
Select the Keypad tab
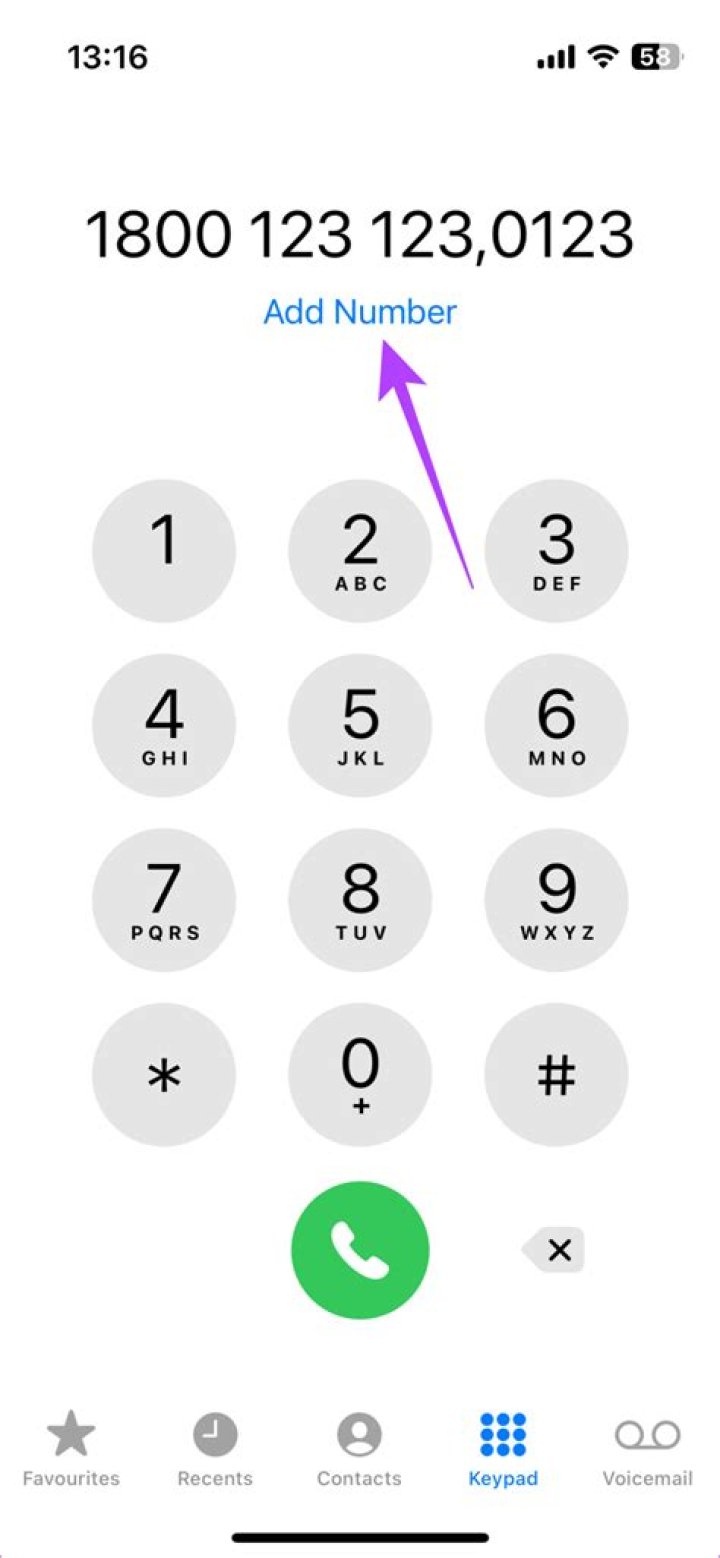503,1450
